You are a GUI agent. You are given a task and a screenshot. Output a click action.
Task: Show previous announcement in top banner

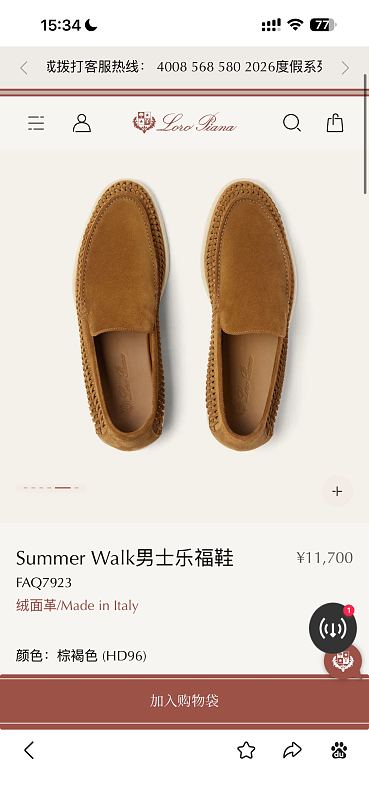click(x=23, y=68)
